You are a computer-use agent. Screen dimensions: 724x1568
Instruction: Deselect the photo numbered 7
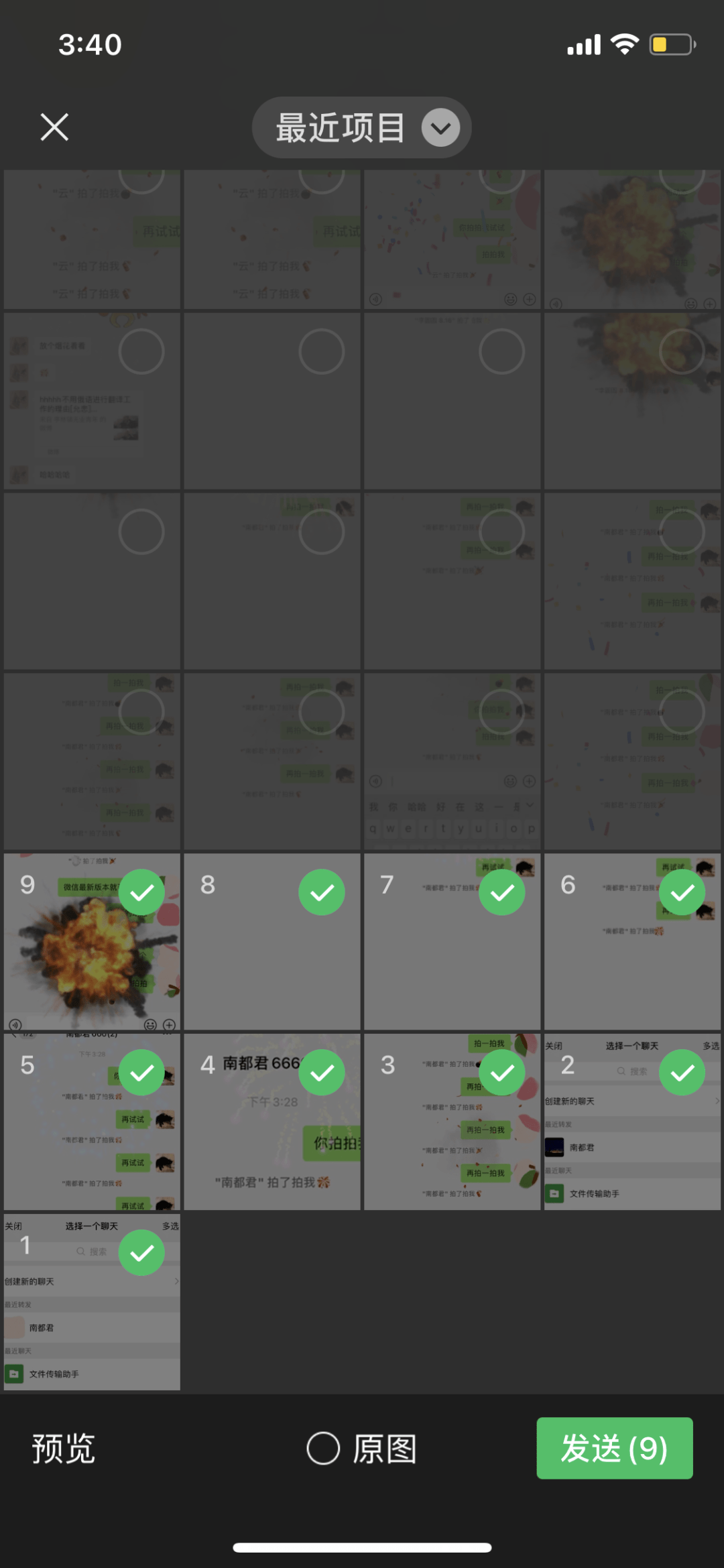click(x=502, y=892)
